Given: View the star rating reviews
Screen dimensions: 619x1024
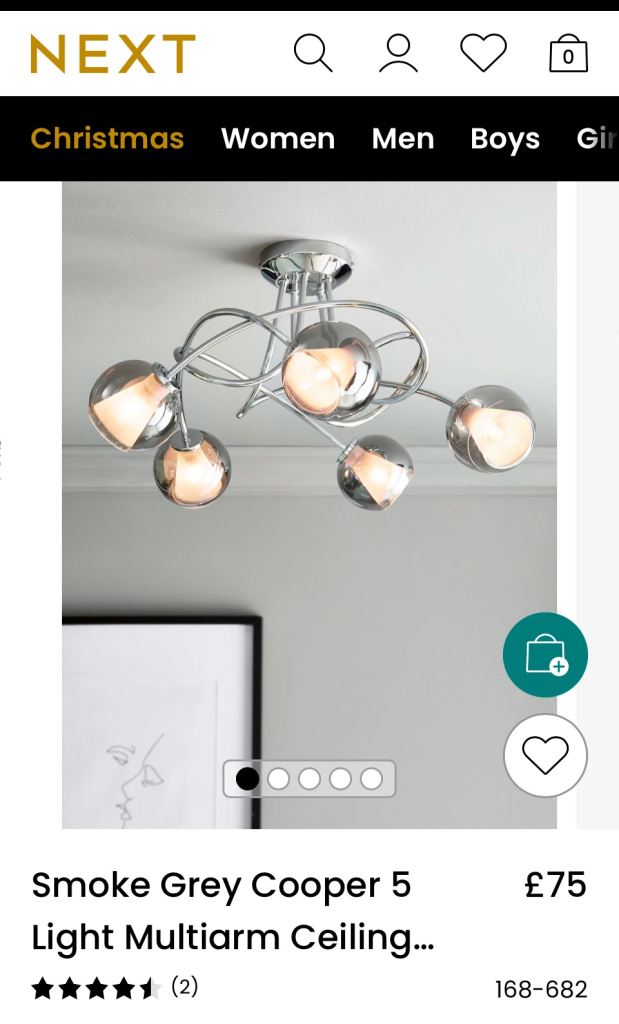Looking at the screenshot, I should pos(114,989).
